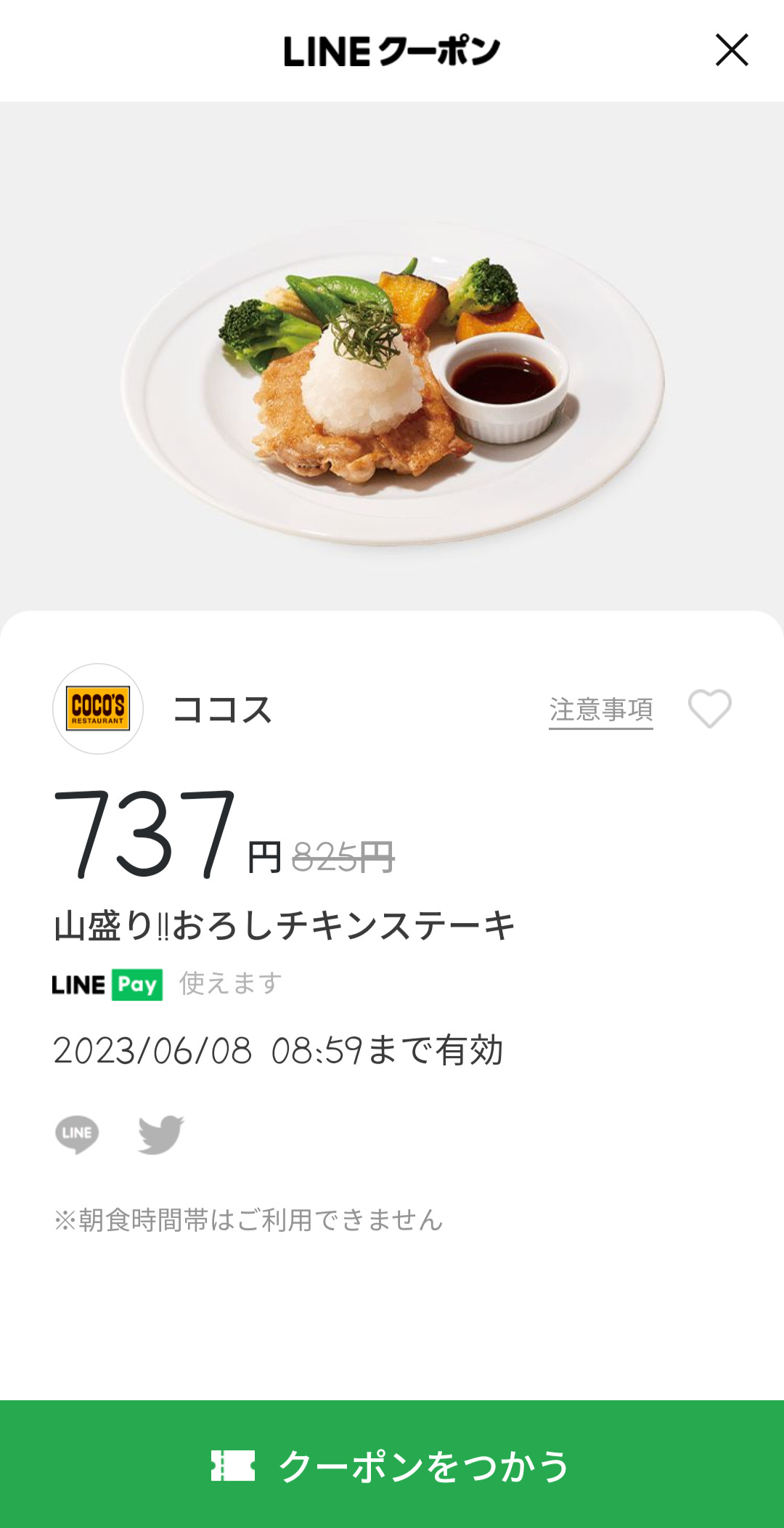Use the coupon with クーポンをつかう
Image resolution: width=784 pixels, height=1528 pixels.
(x=392, y=1464)
